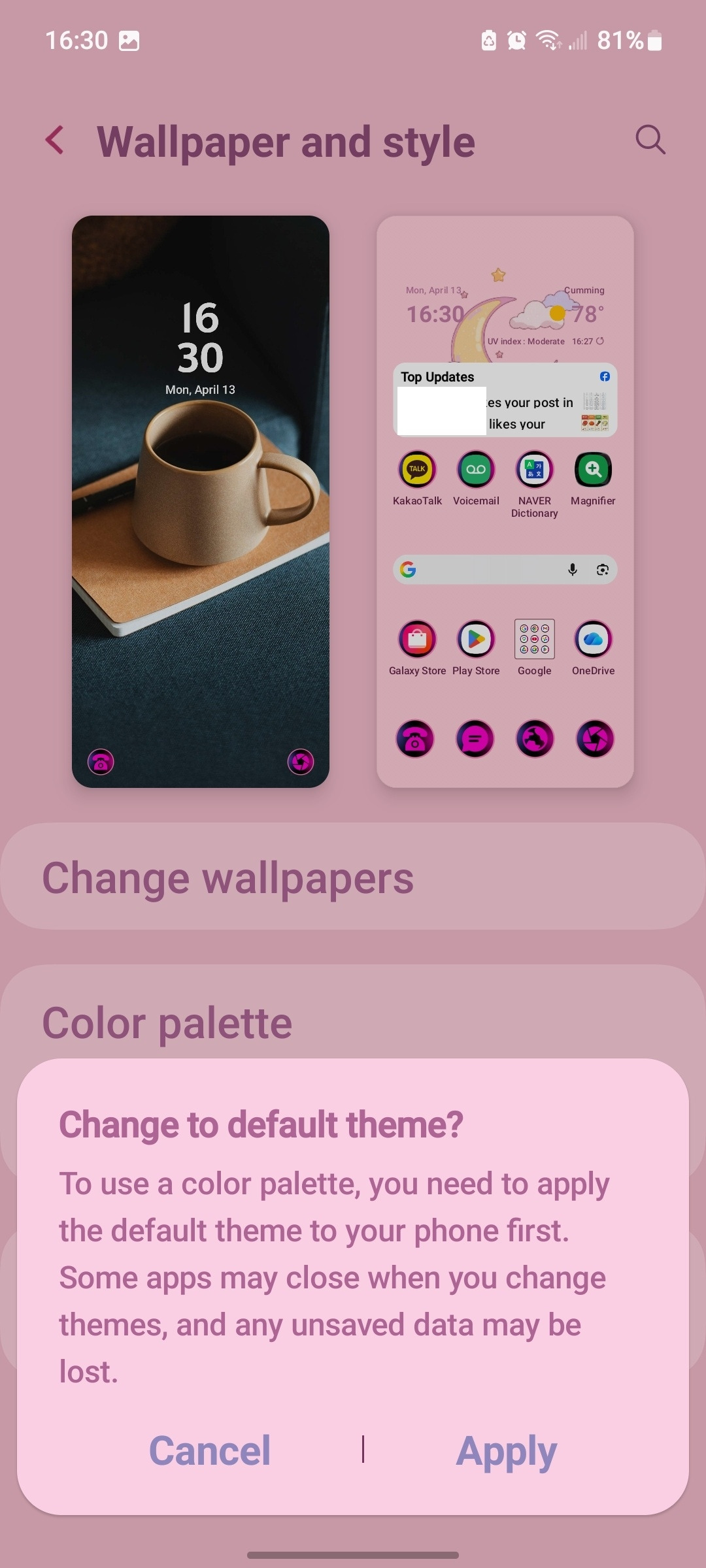Open the KakaoTalk app icon

click(416, 469)
